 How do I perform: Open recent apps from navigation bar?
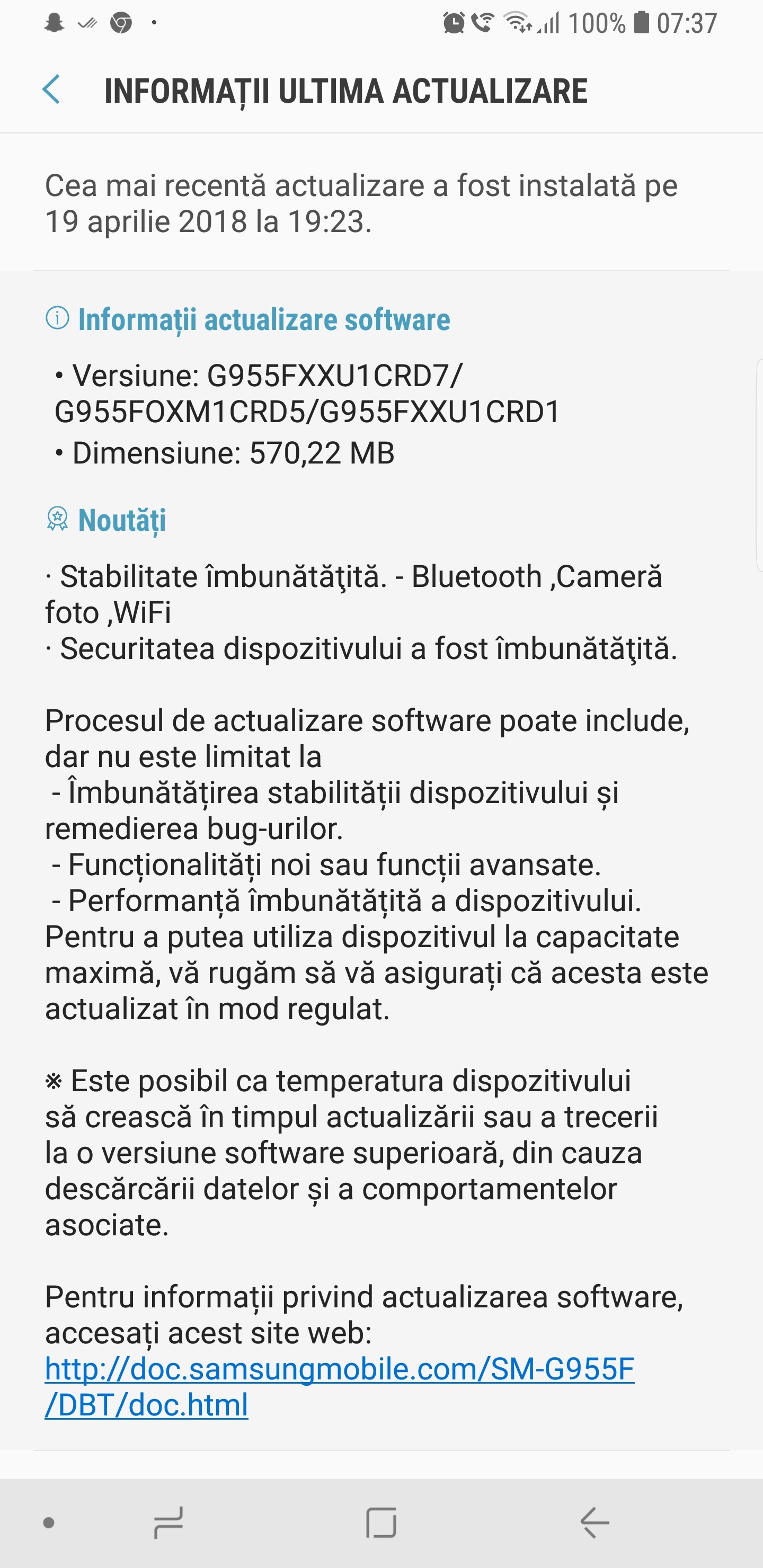168,1523
